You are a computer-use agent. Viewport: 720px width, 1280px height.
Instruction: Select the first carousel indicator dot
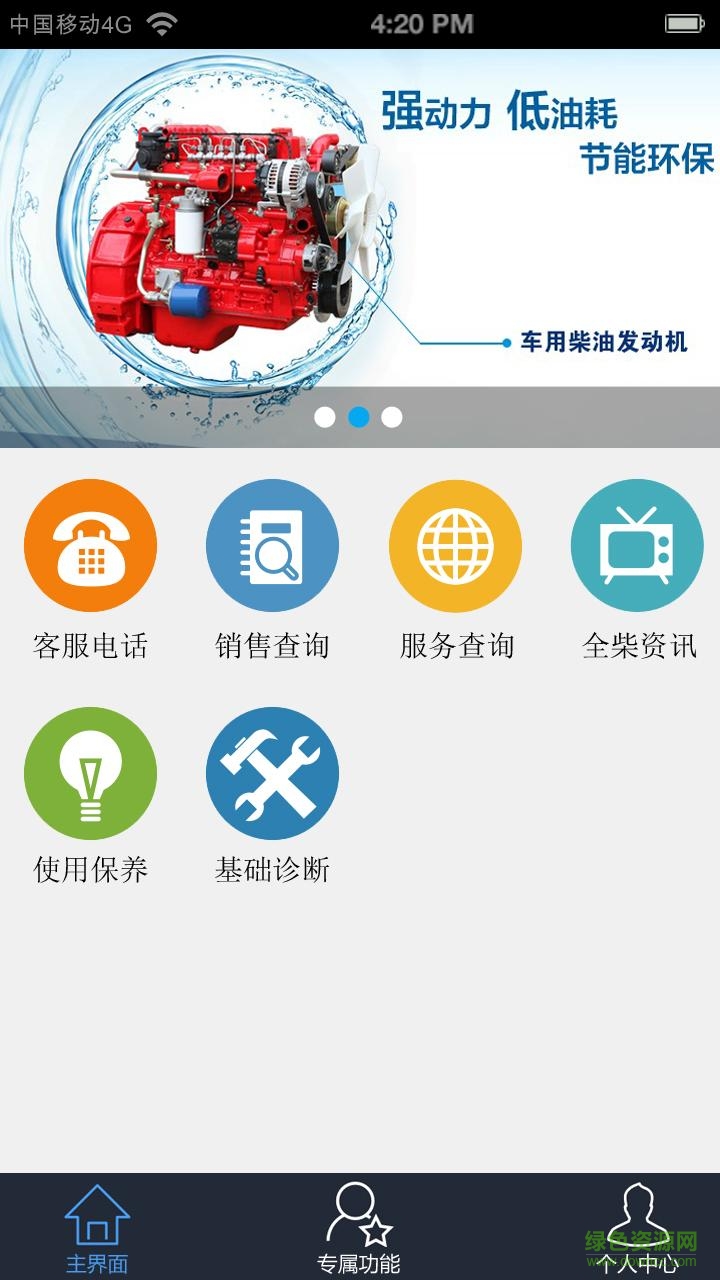coord(325,414)
